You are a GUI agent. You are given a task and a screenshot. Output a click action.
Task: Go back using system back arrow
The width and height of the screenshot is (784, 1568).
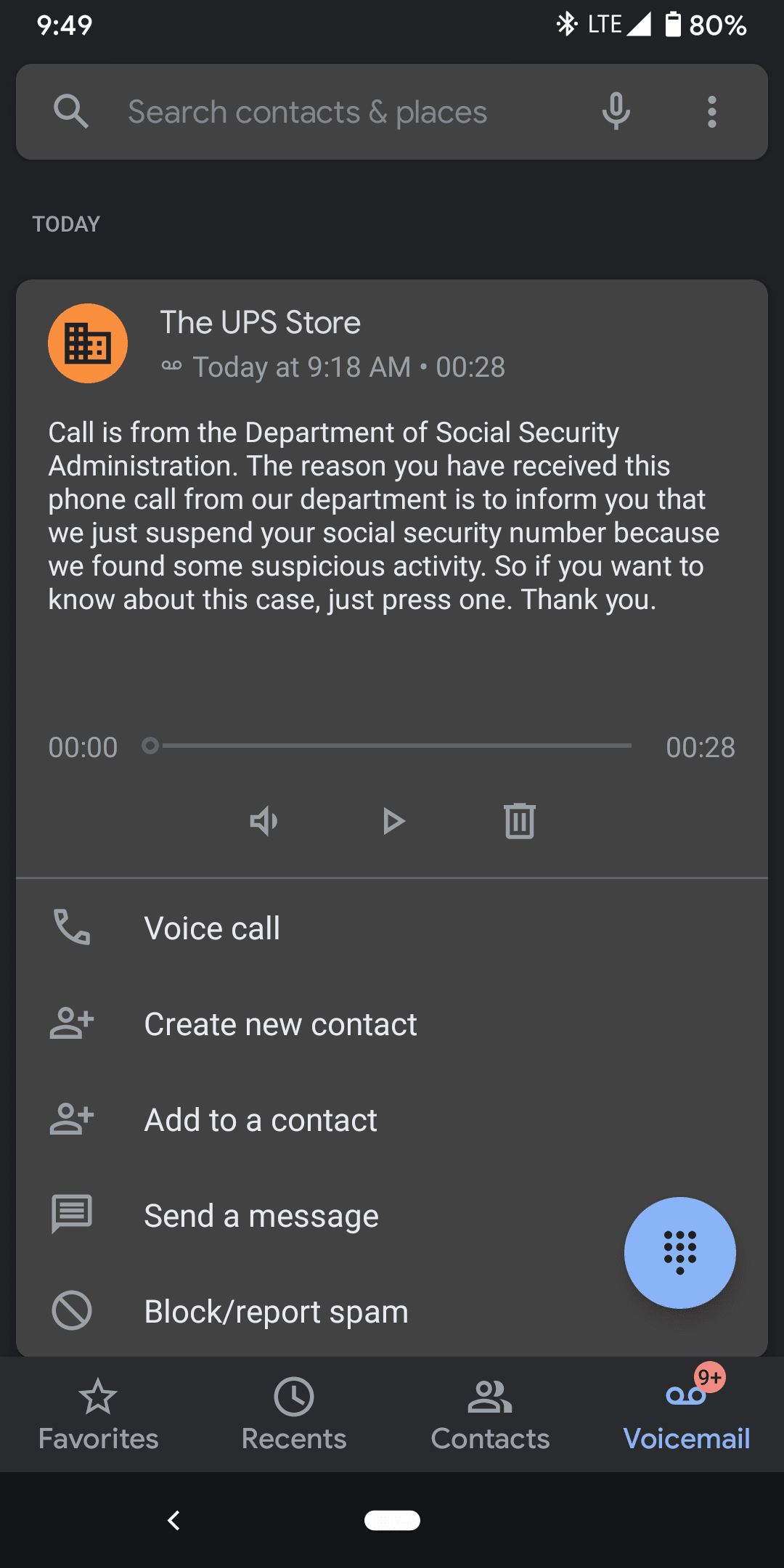click(x=173, y=1520)
